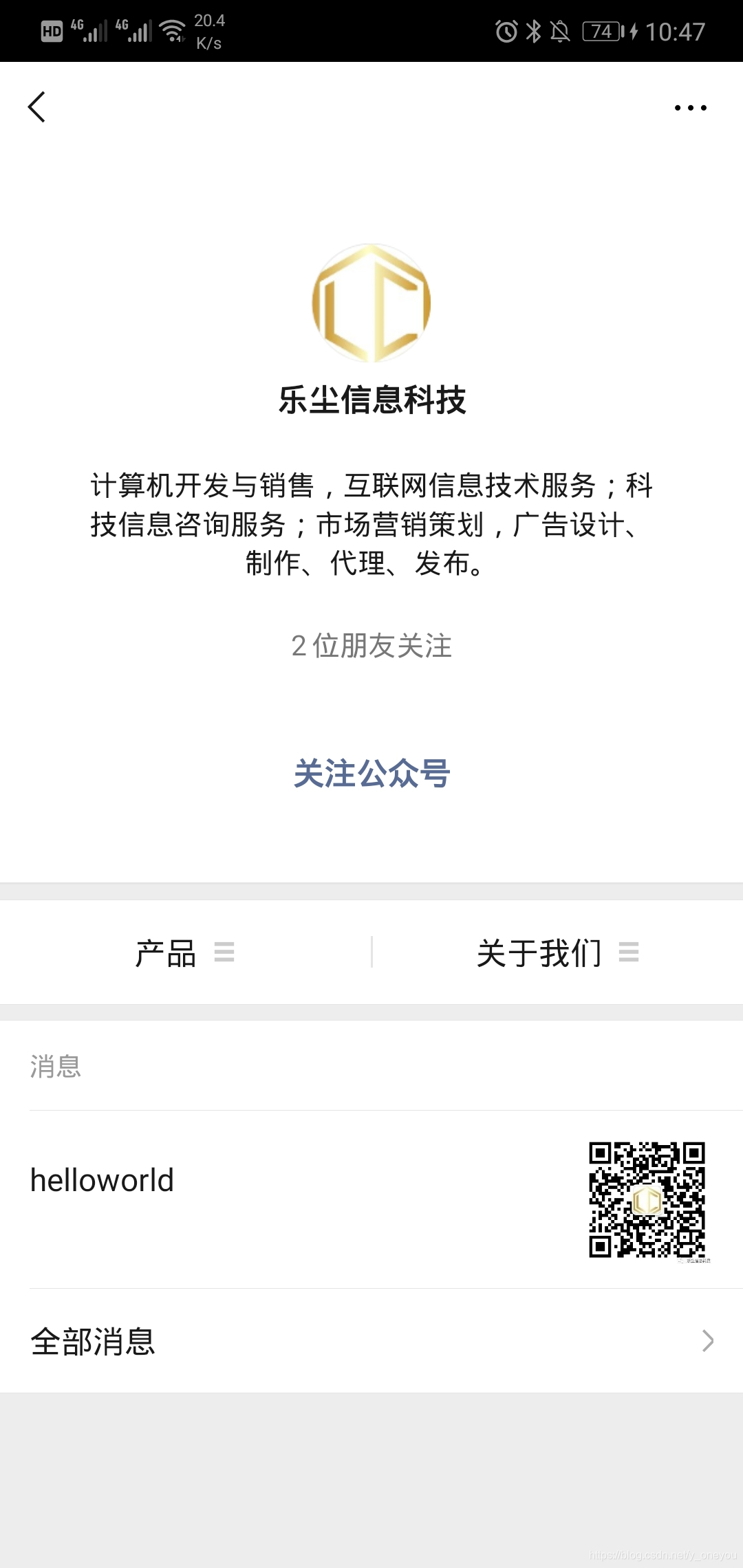Screen dimensions: 743x1568
Task: Tap the 乐尘信息科技 profile avatar
Action: (x=371, y=303)
